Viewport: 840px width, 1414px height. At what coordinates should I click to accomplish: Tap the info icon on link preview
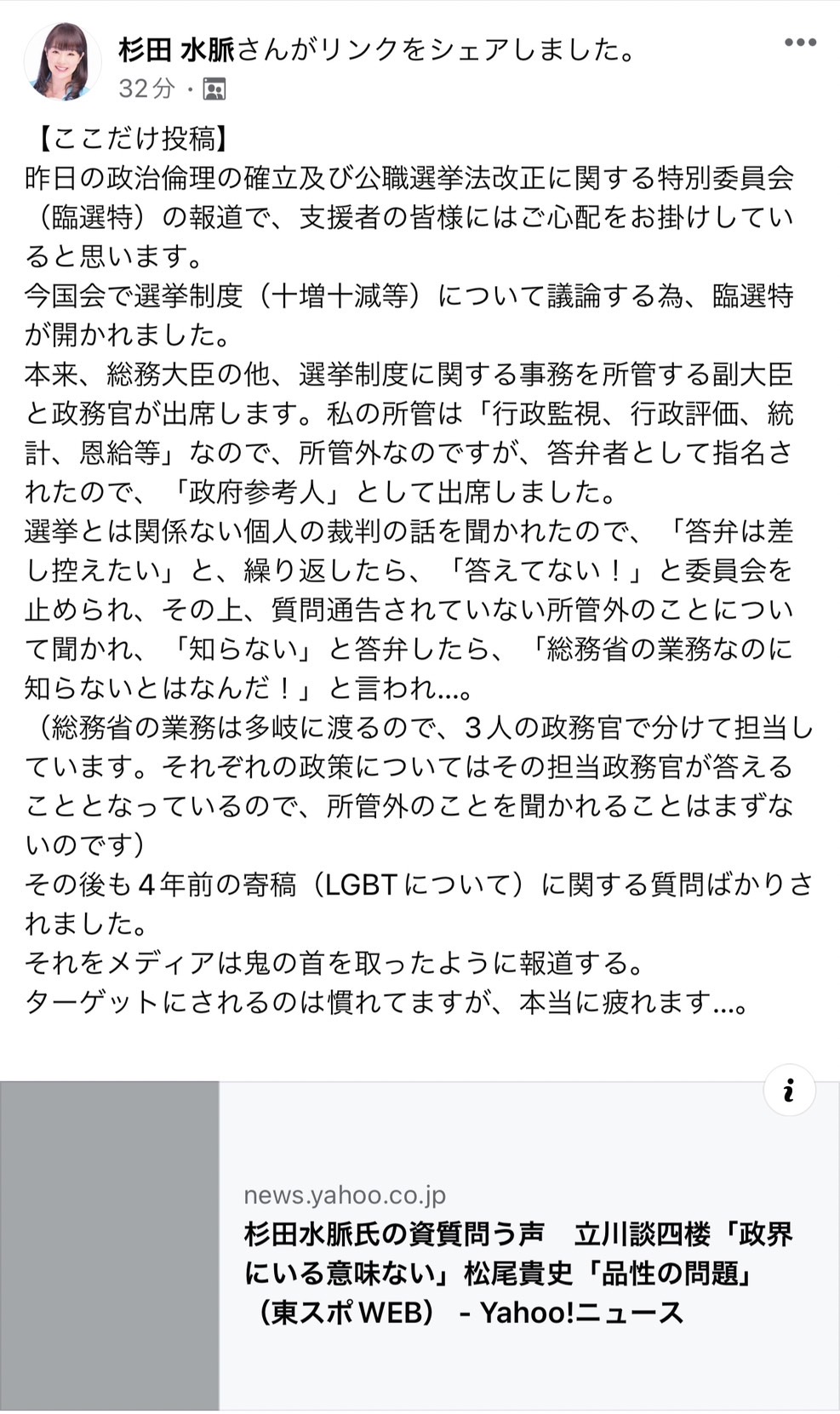click(x=789, y=1090)
